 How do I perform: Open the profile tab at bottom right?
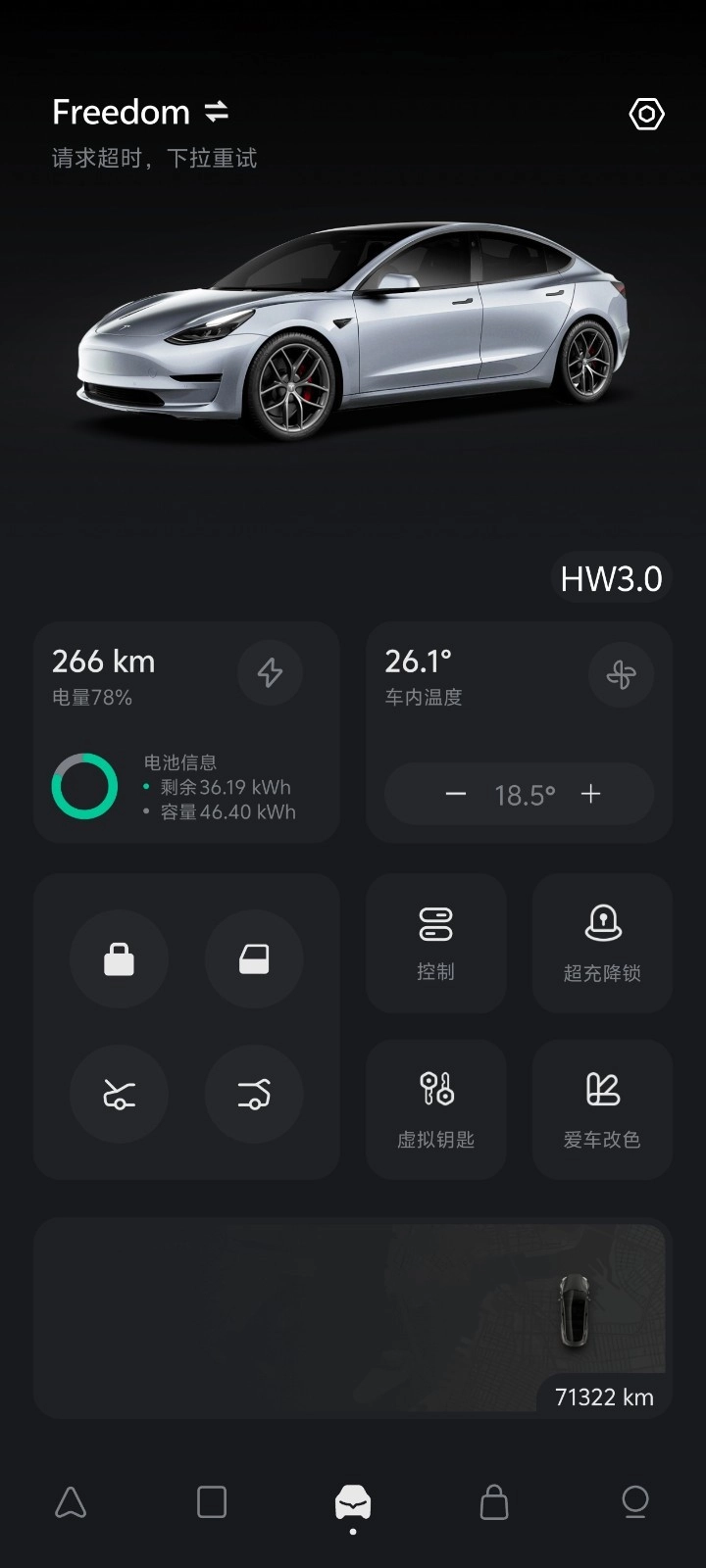[635, 1502]
